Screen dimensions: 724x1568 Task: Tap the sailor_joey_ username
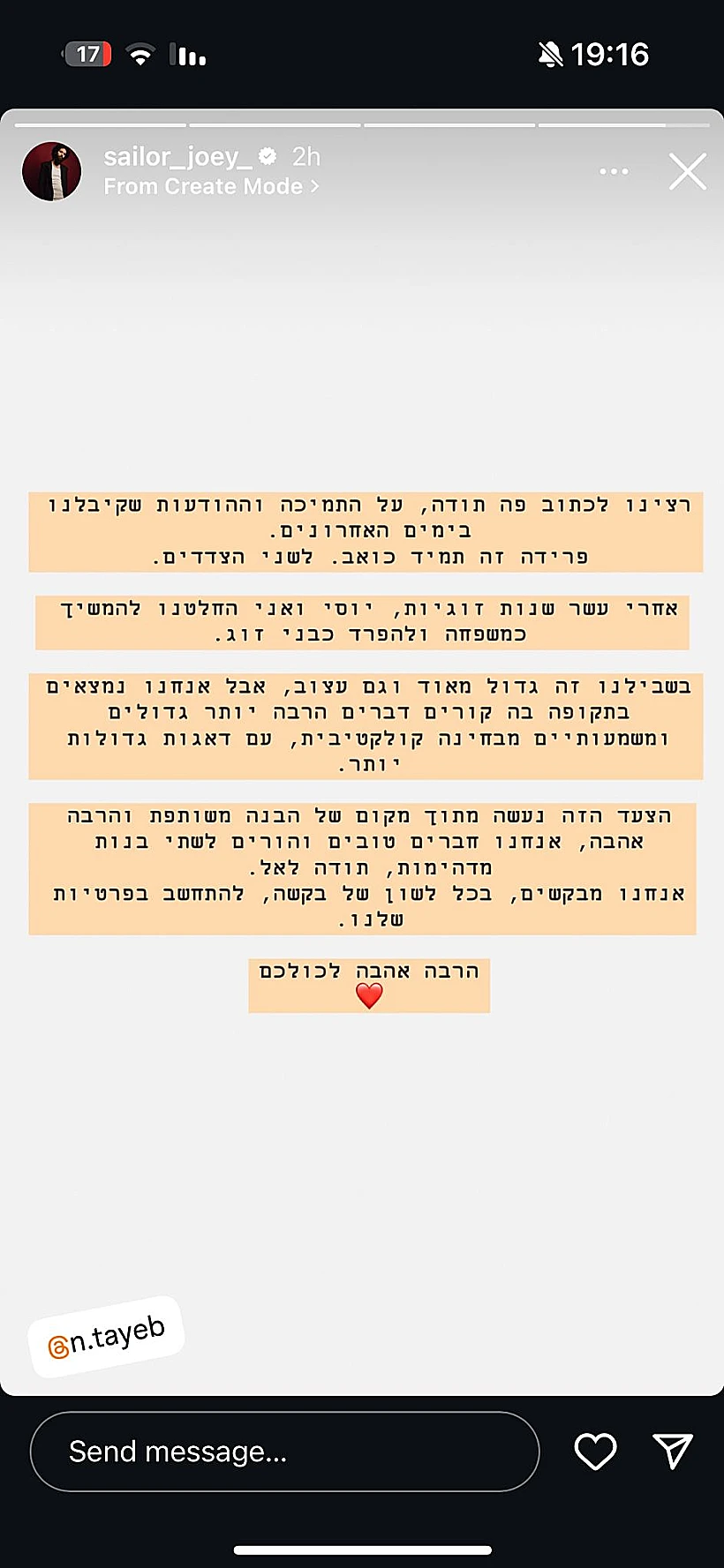tap(171, 157)
